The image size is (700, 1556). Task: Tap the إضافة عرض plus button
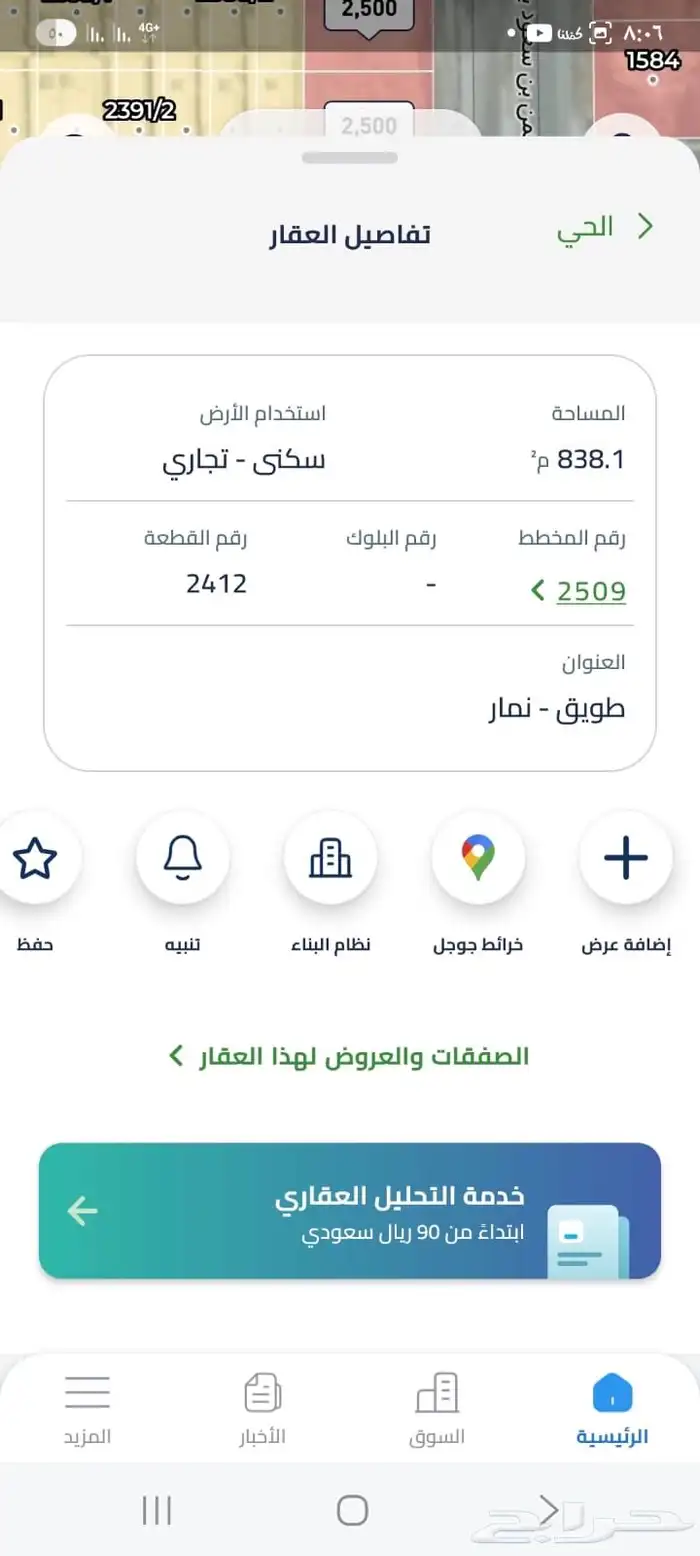point(626,858)
